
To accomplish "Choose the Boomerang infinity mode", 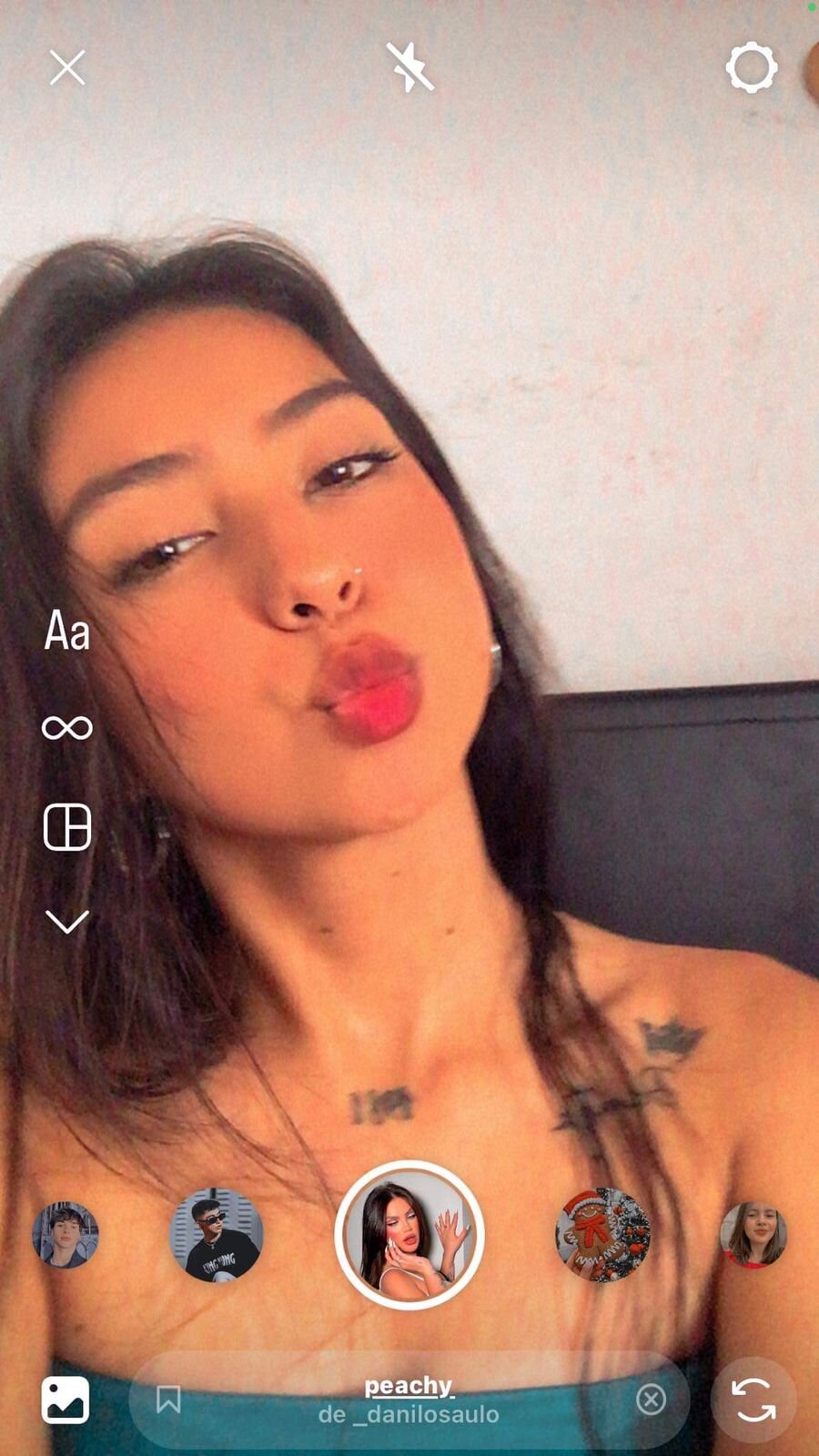I will tap(67, 728).
